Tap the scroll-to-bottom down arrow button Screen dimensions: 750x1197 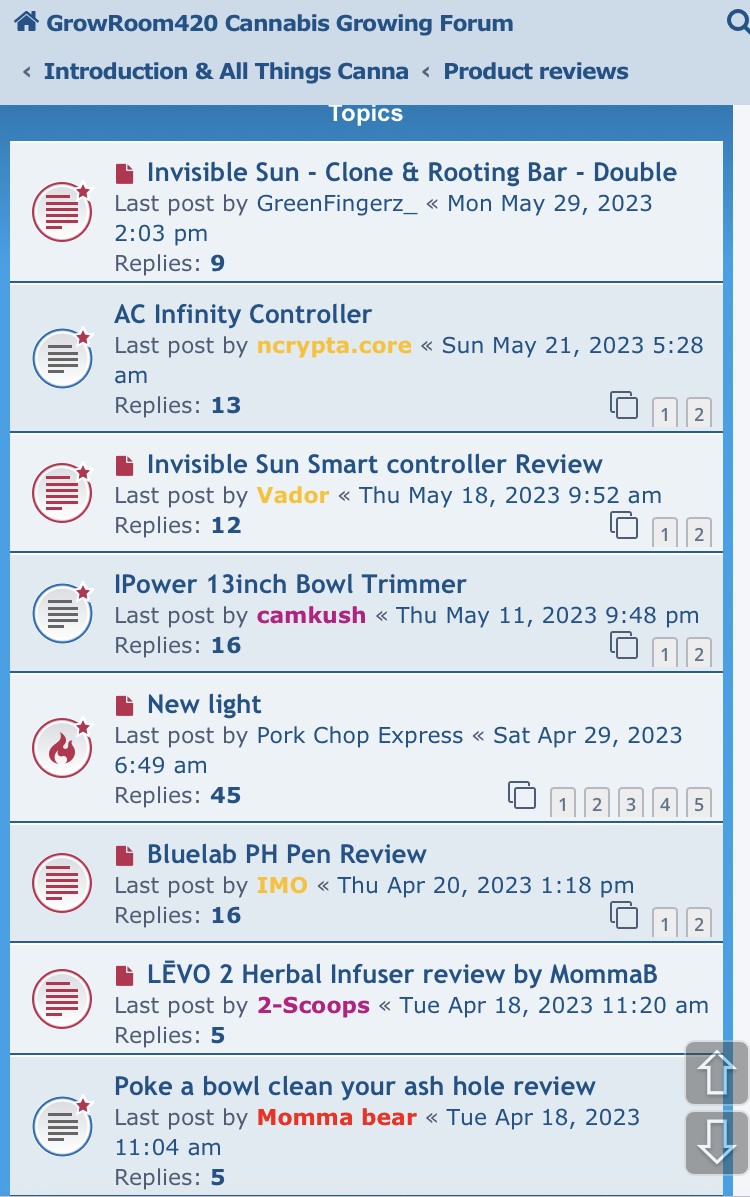716,1142
